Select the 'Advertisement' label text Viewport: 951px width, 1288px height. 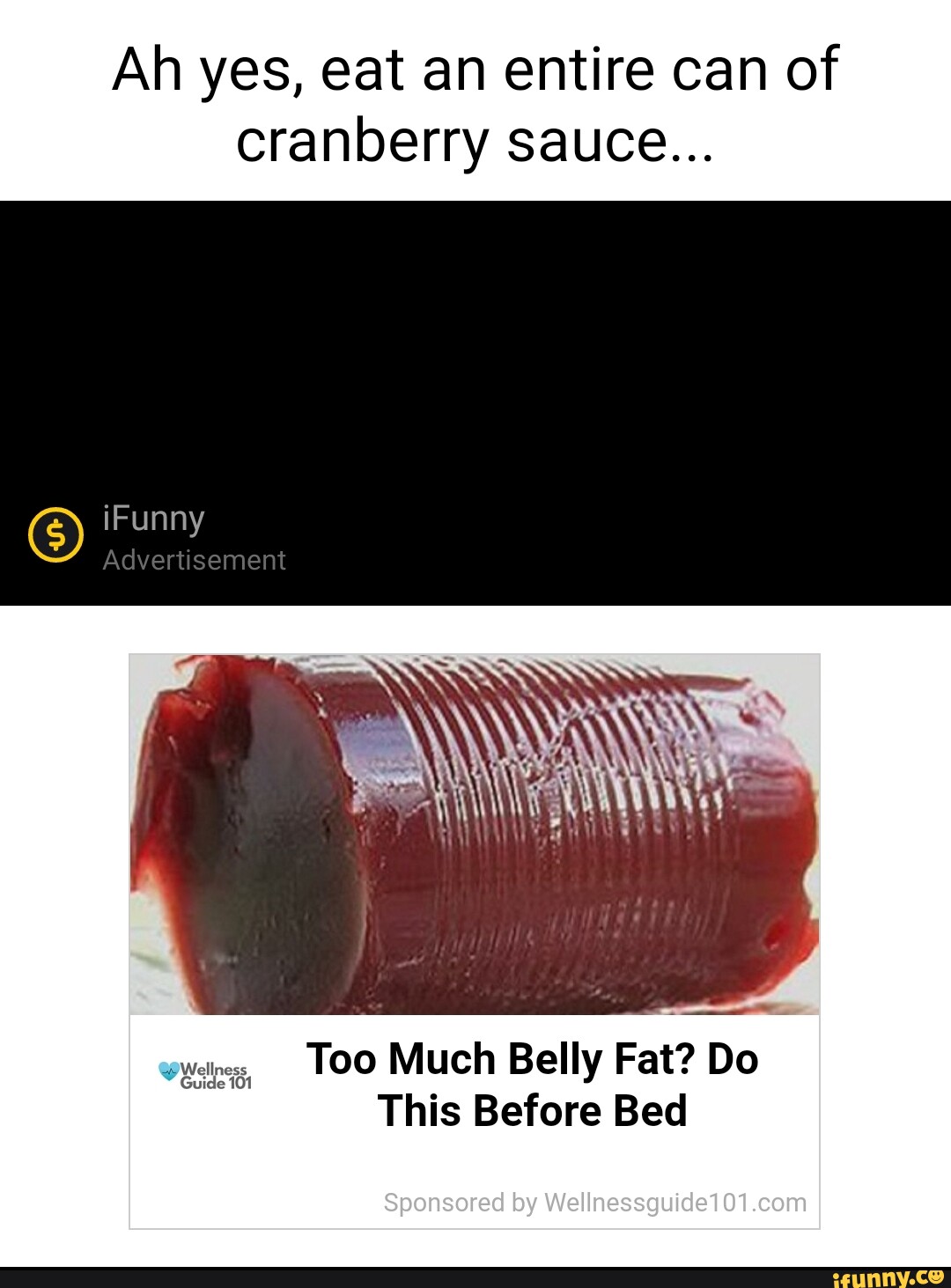[193, 560]
